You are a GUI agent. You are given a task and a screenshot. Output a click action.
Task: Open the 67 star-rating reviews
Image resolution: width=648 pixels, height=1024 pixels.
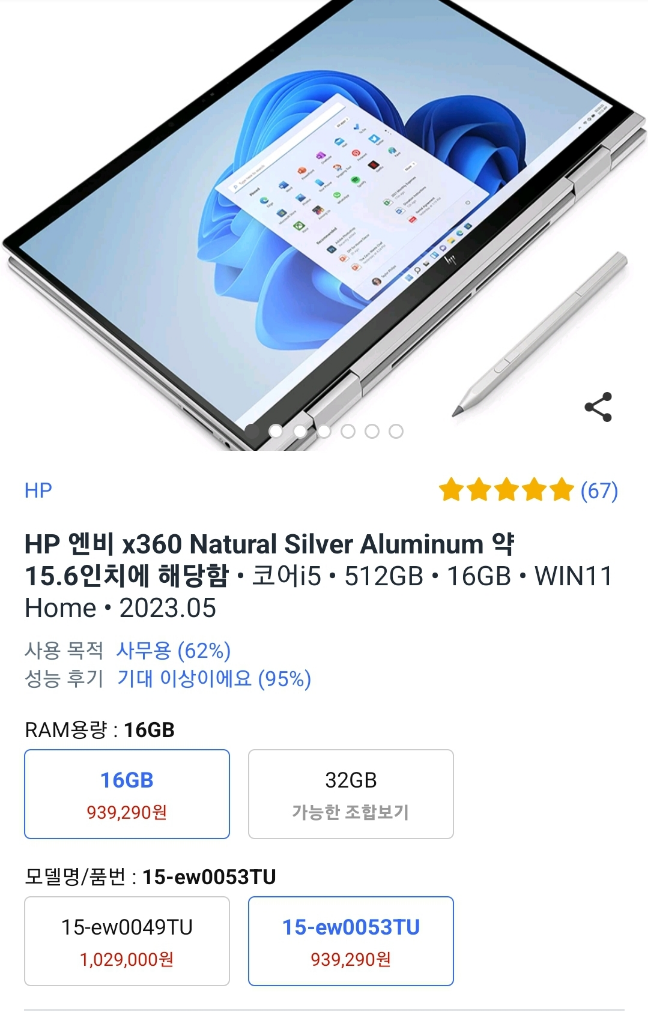528,490
